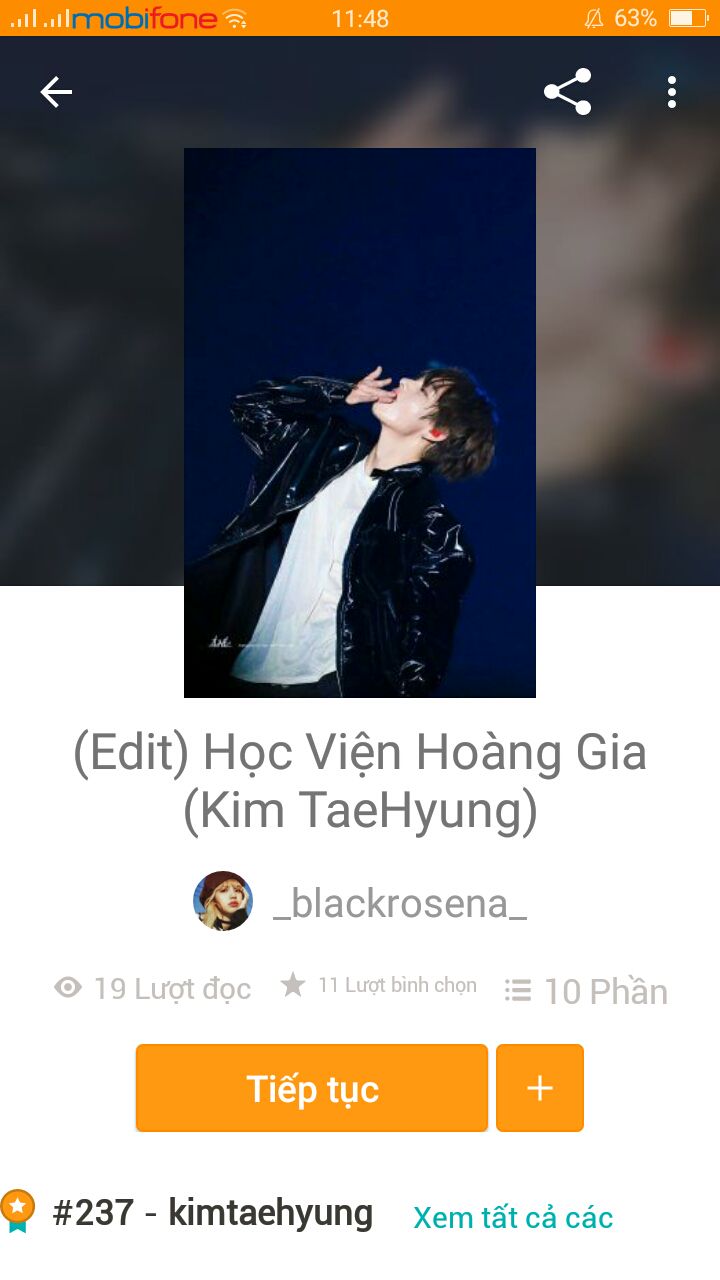Open the 10 Phần chapter list

586,990
